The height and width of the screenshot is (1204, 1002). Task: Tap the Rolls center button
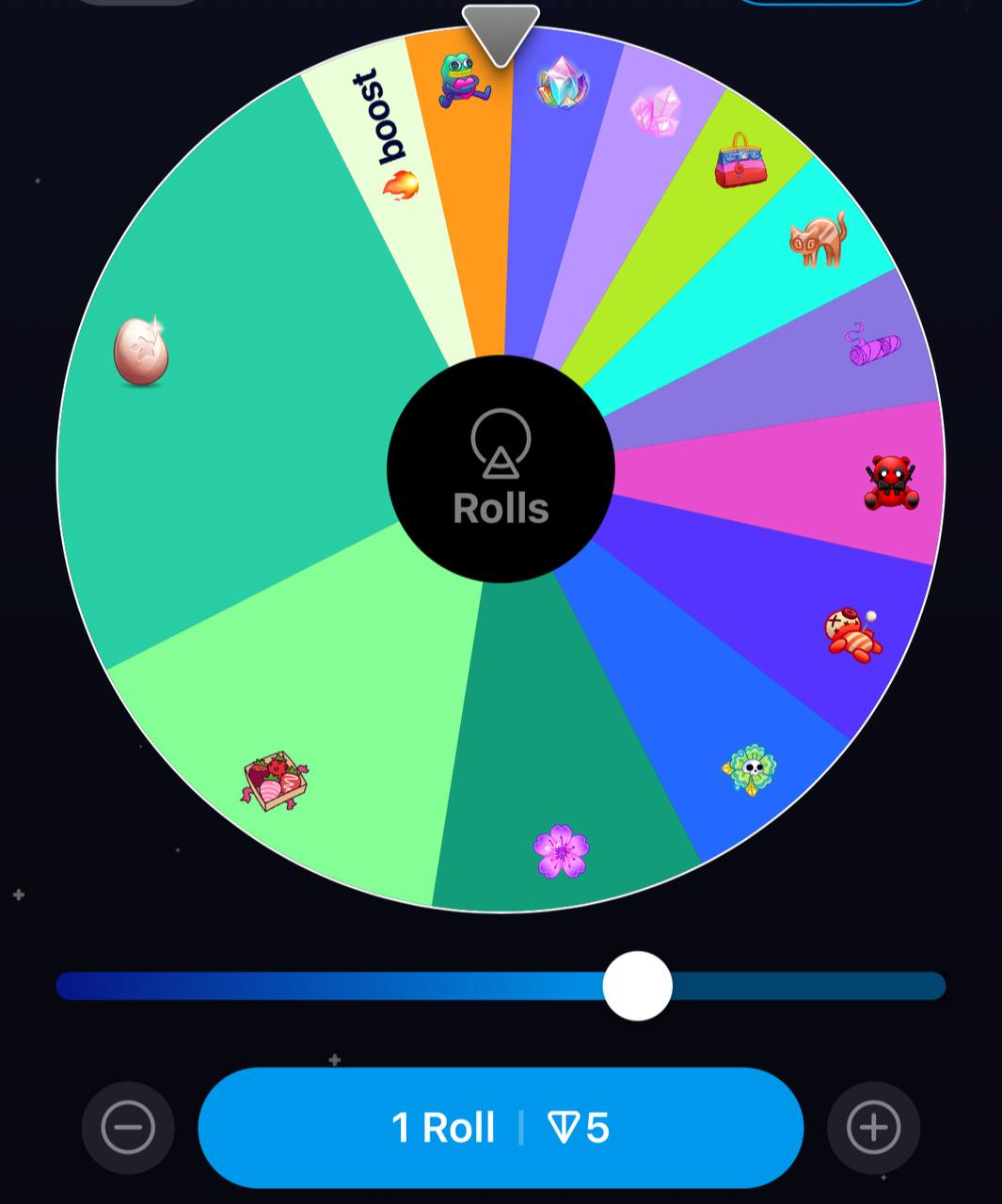[501, 468]
